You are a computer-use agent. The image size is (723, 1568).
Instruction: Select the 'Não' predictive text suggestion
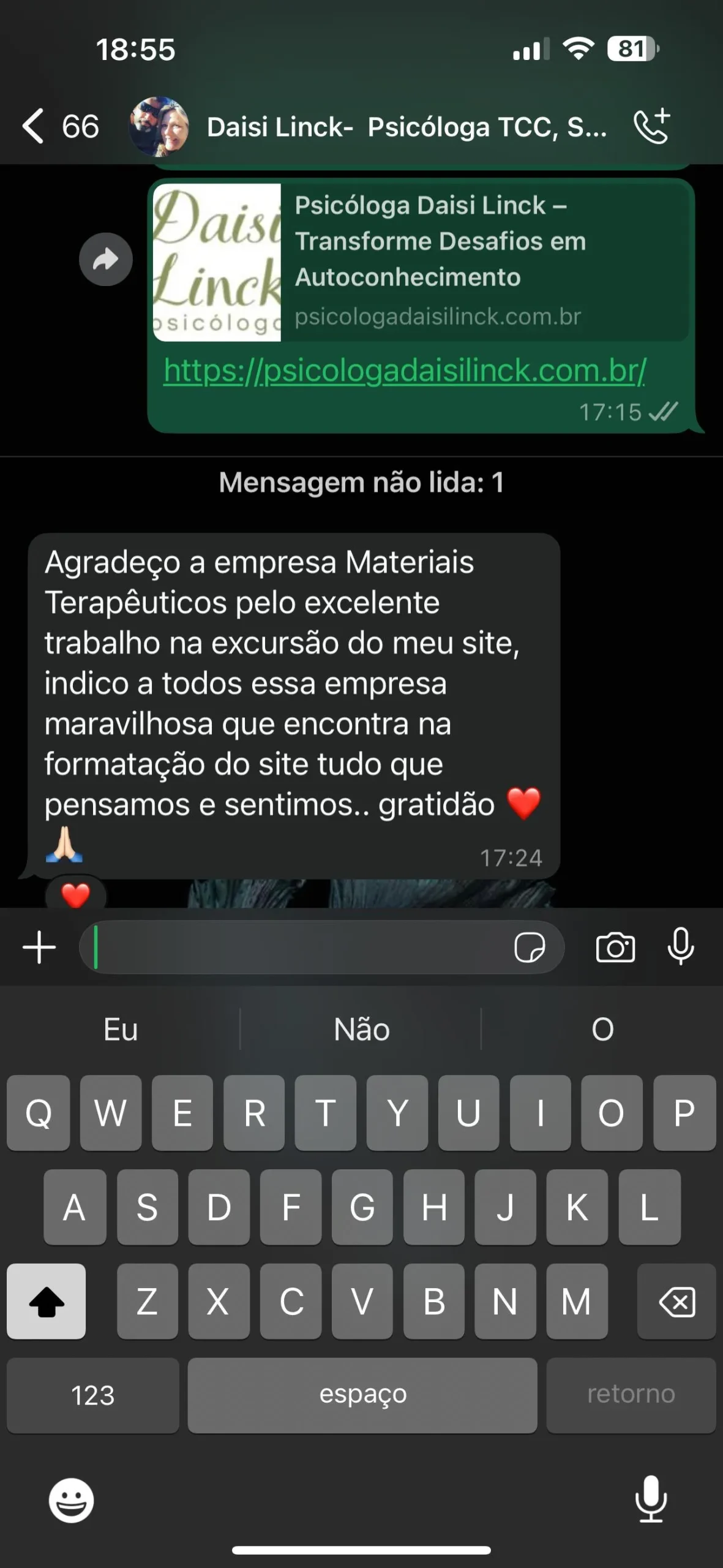tap(362, 1030)
